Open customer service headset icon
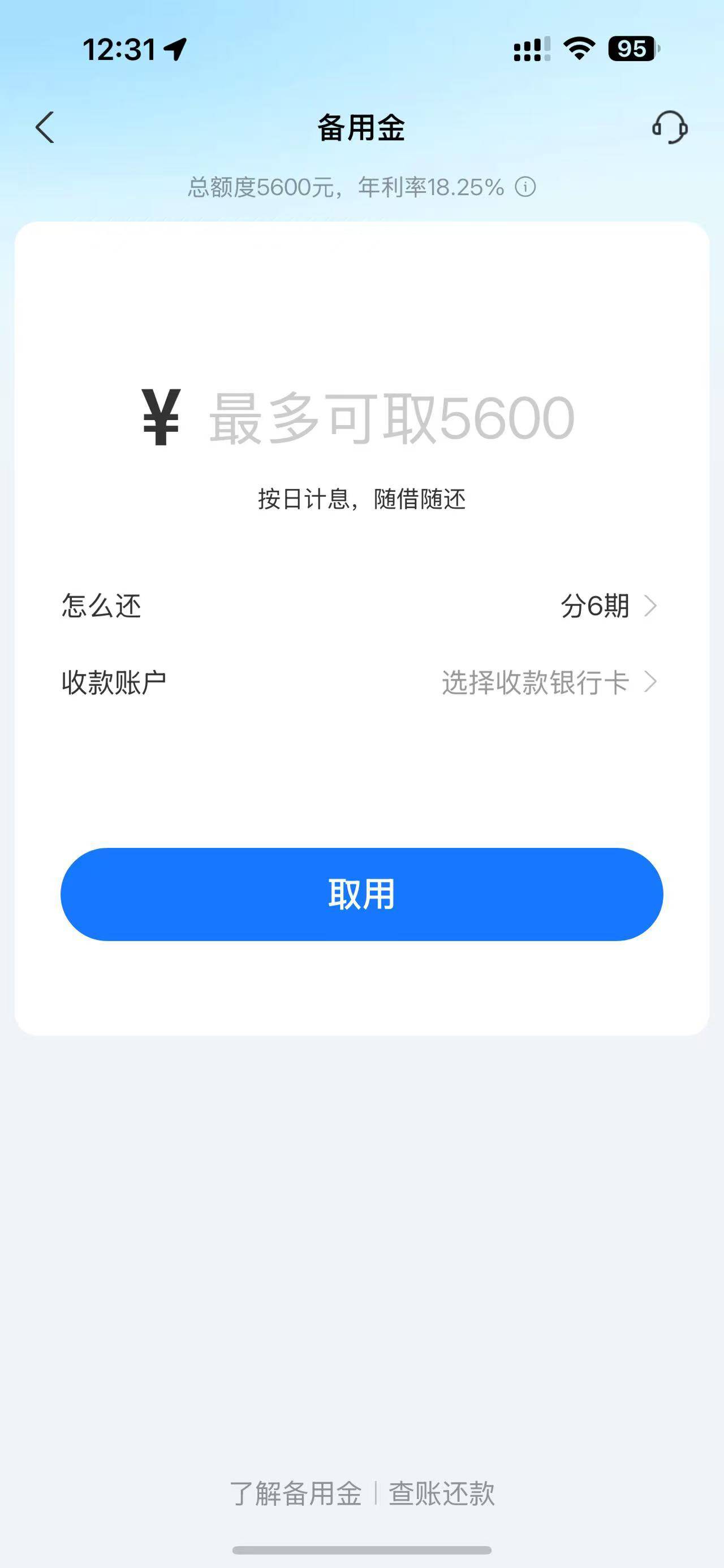Image resolution: width=724 pixels, height=1568 pixels. pos(670,127)
